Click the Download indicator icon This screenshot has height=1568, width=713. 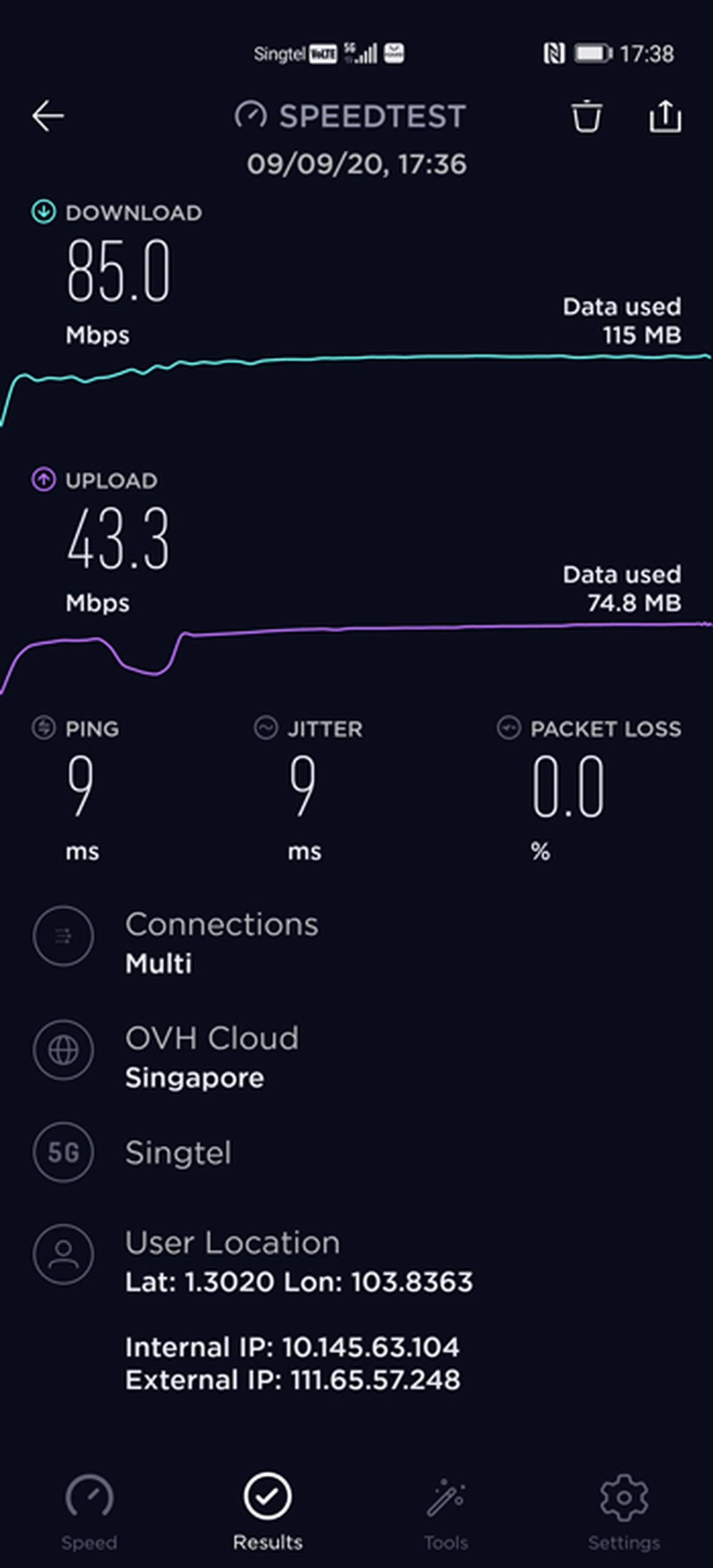coord(43,212)
